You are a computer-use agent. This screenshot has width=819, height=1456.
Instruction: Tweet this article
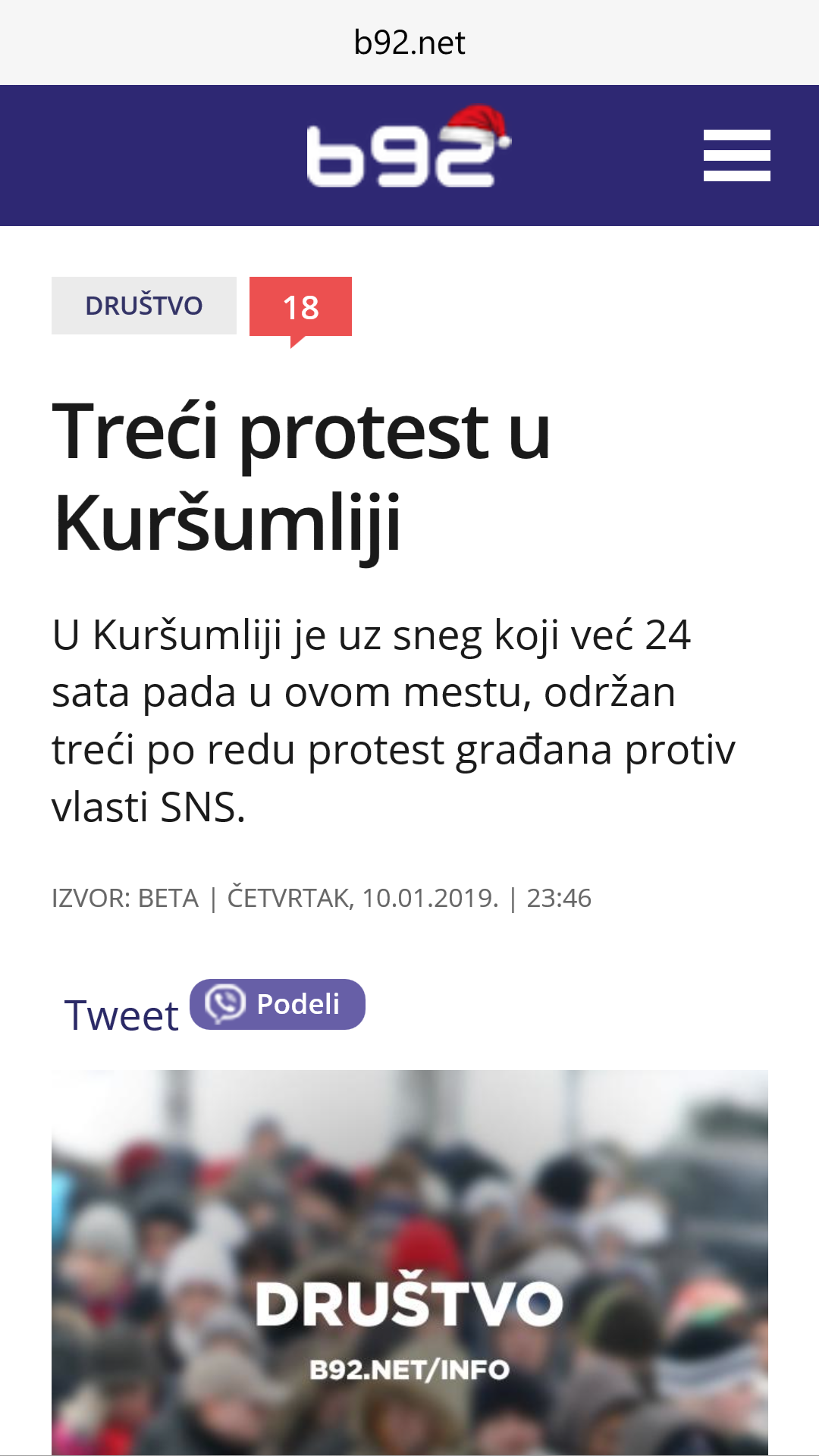121,1015
